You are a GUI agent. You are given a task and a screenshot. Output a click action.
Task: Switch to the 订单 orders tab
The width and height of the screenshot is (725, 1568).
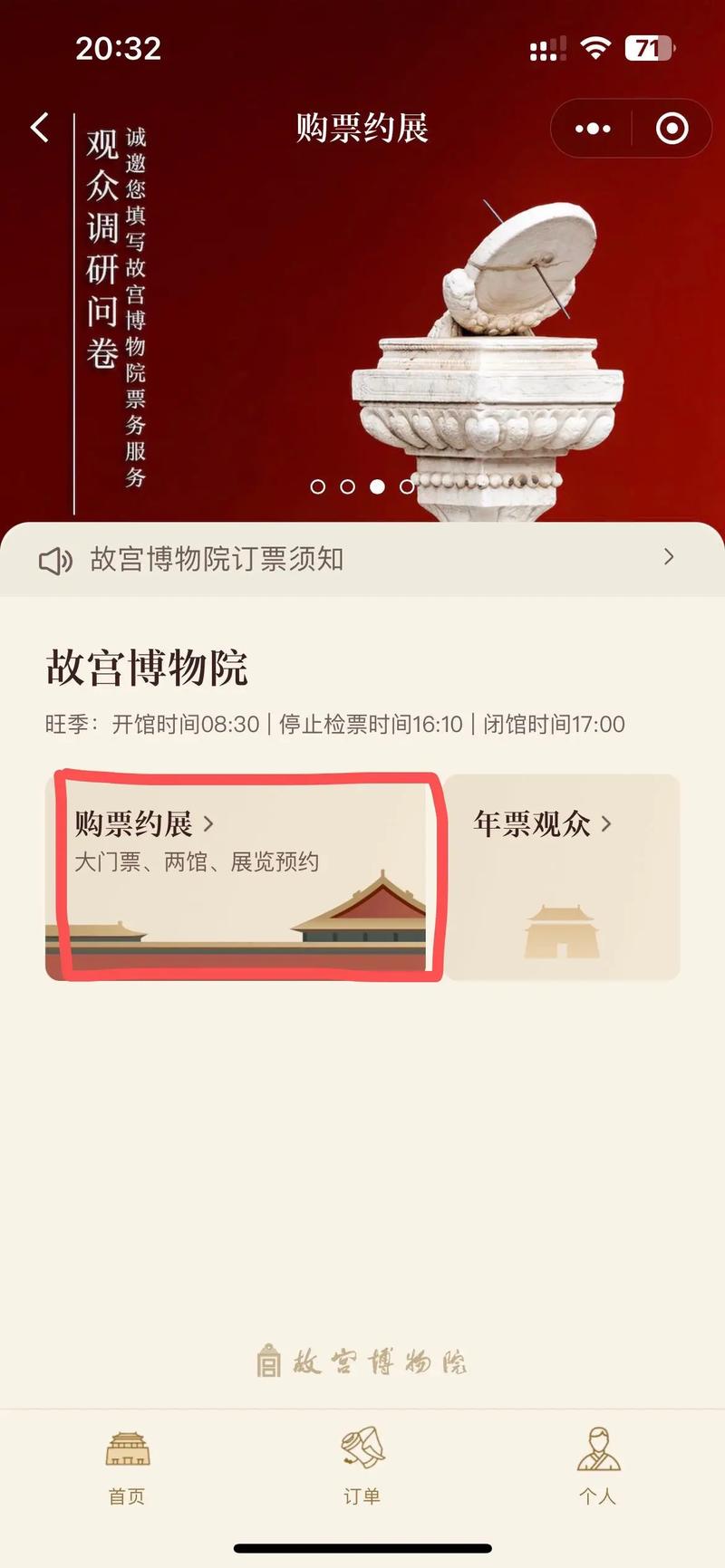(x=362, y=1466)
